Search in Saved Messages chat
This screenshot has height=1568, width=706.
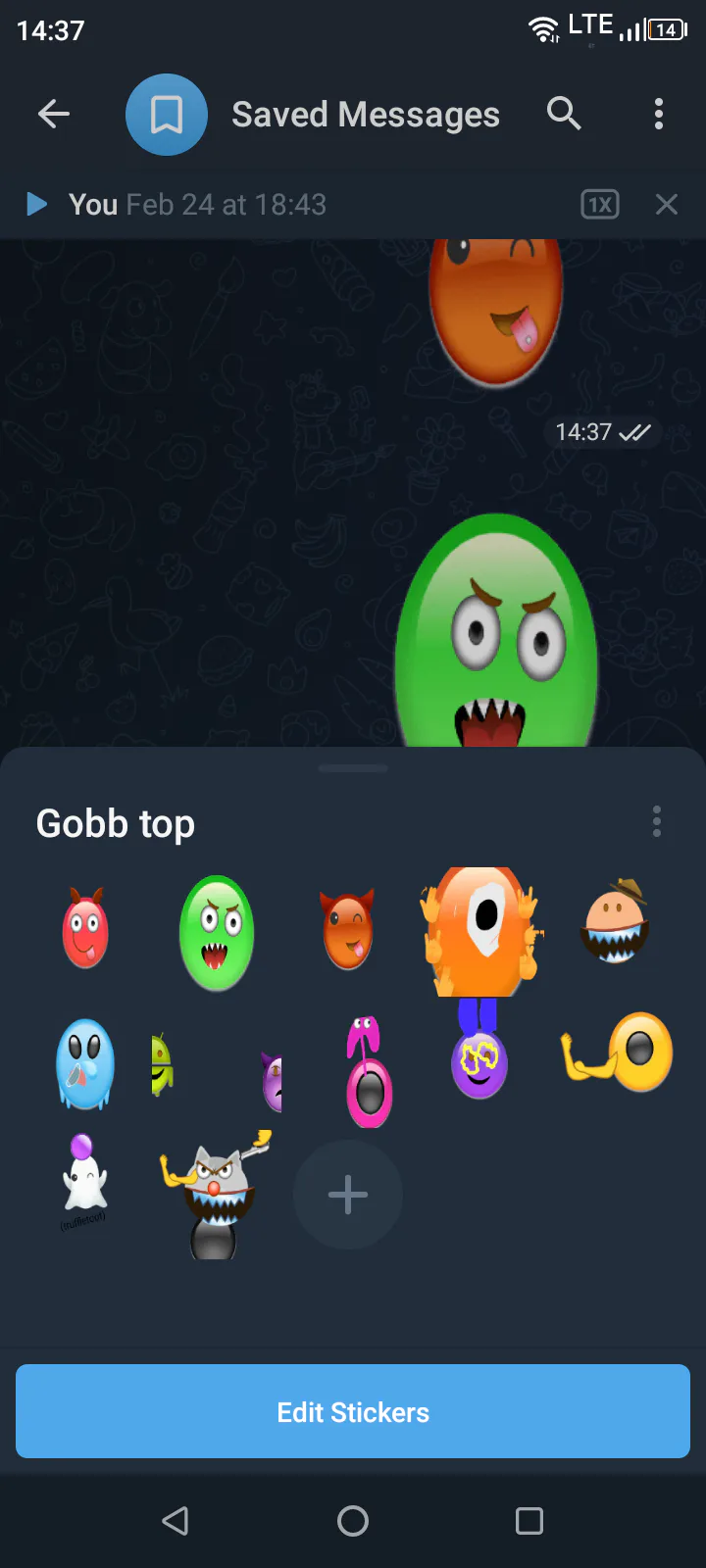click(x=564, y=114)
